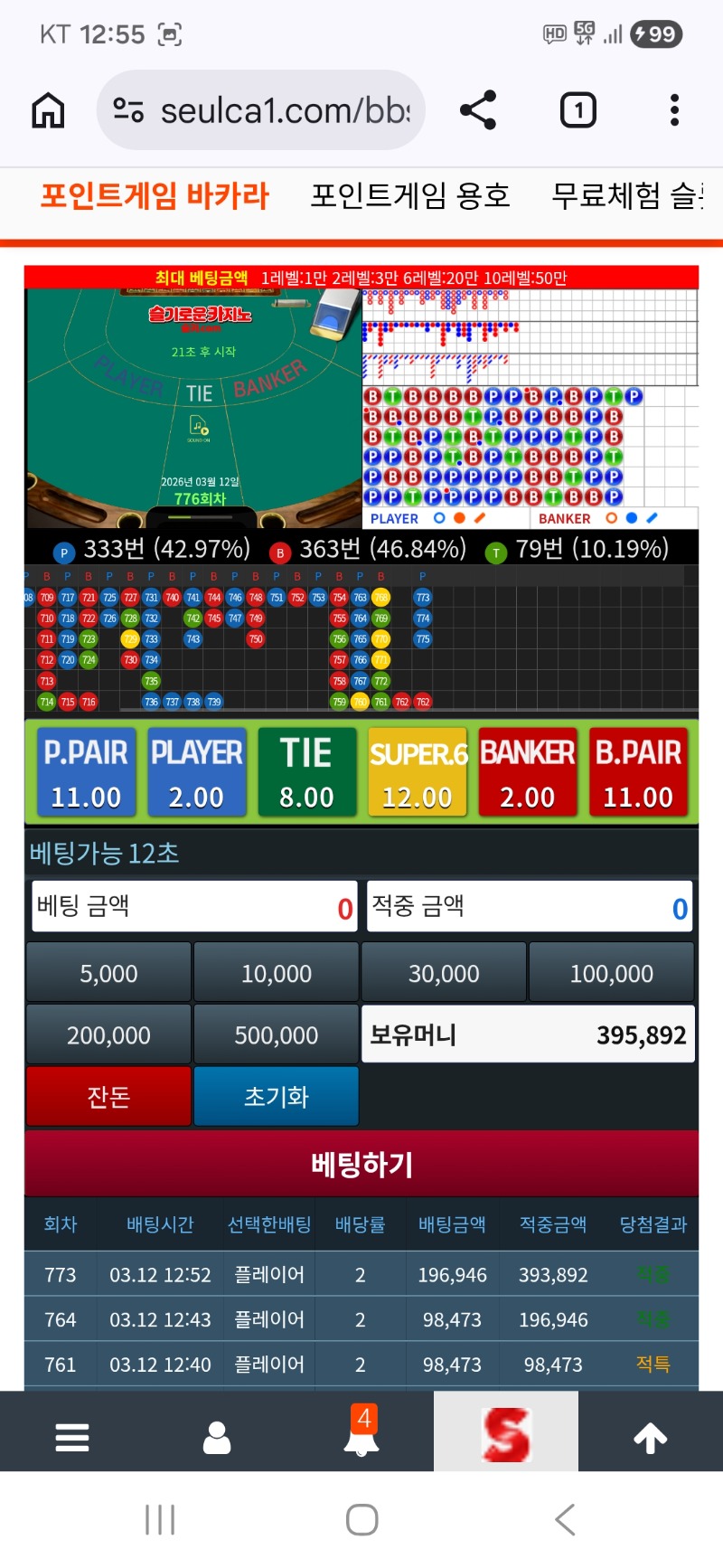Select the TIE 8.00 bet

click(x=306, y=773)
